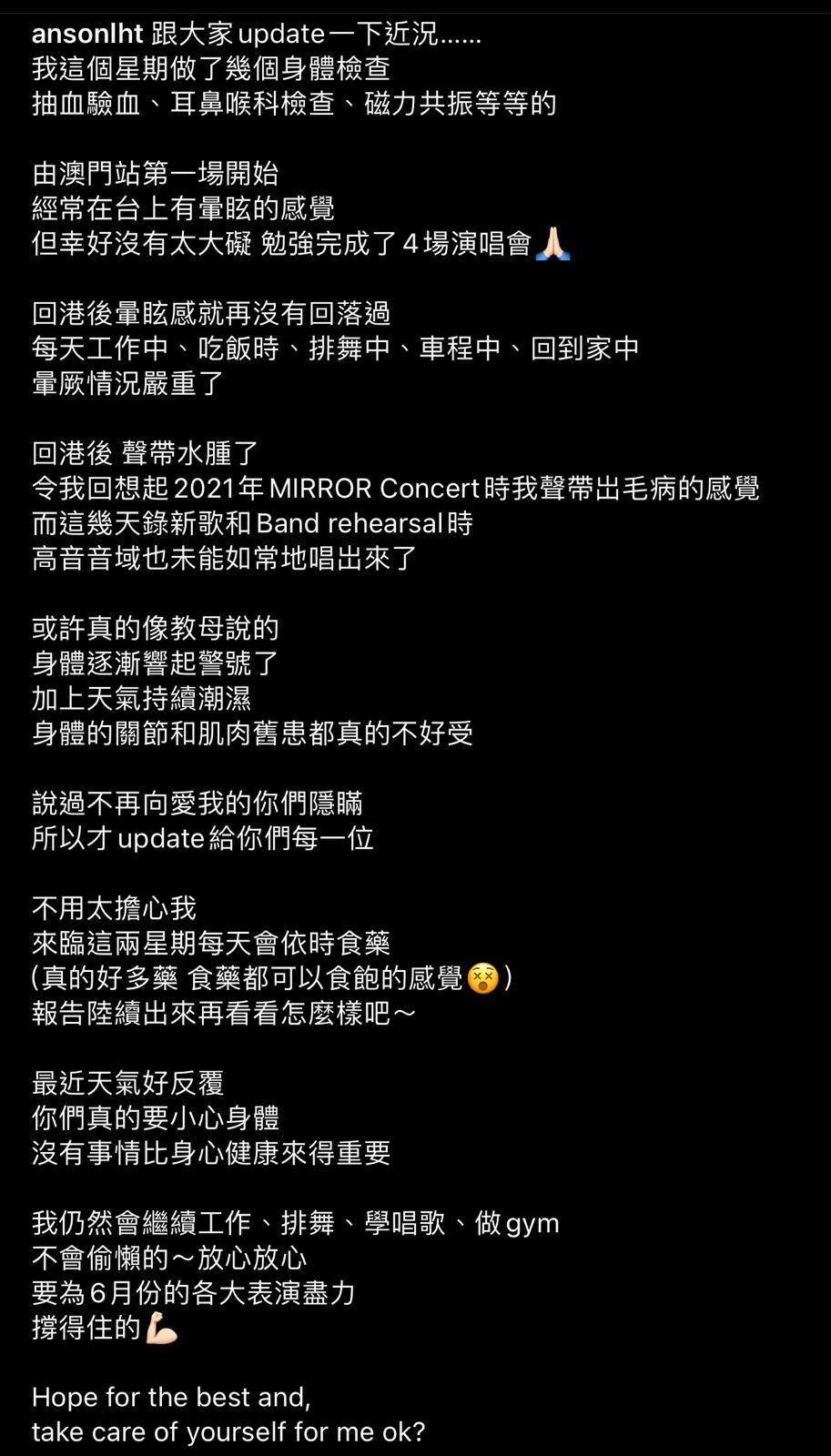Viewport: 831px width, 1456px height.
Task: Open the ansonlht profile link
Action: pos(87,35)
